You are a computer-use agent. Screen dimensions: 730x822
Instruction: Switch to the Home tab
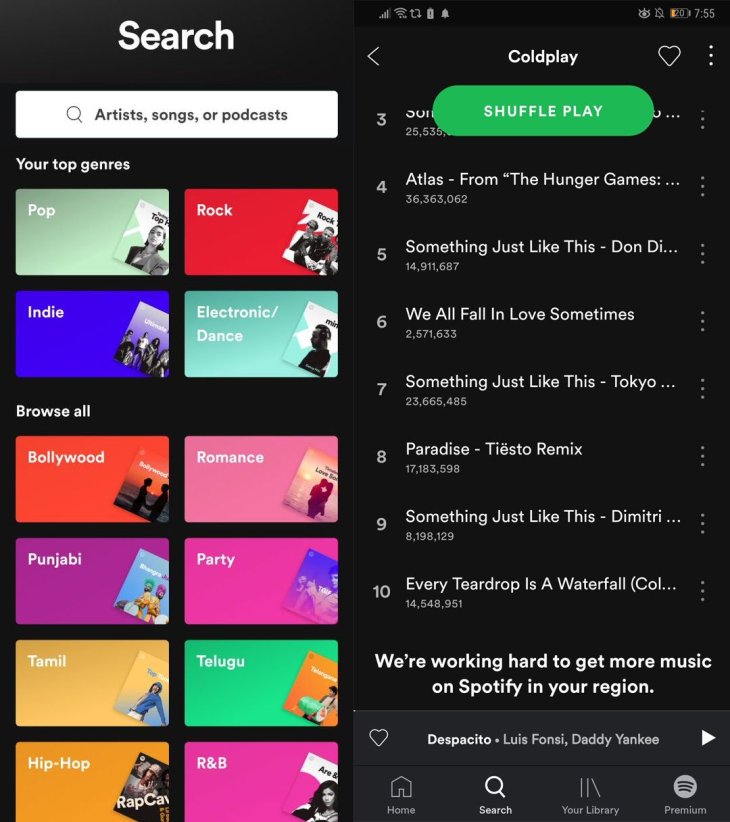pos(401,795)
